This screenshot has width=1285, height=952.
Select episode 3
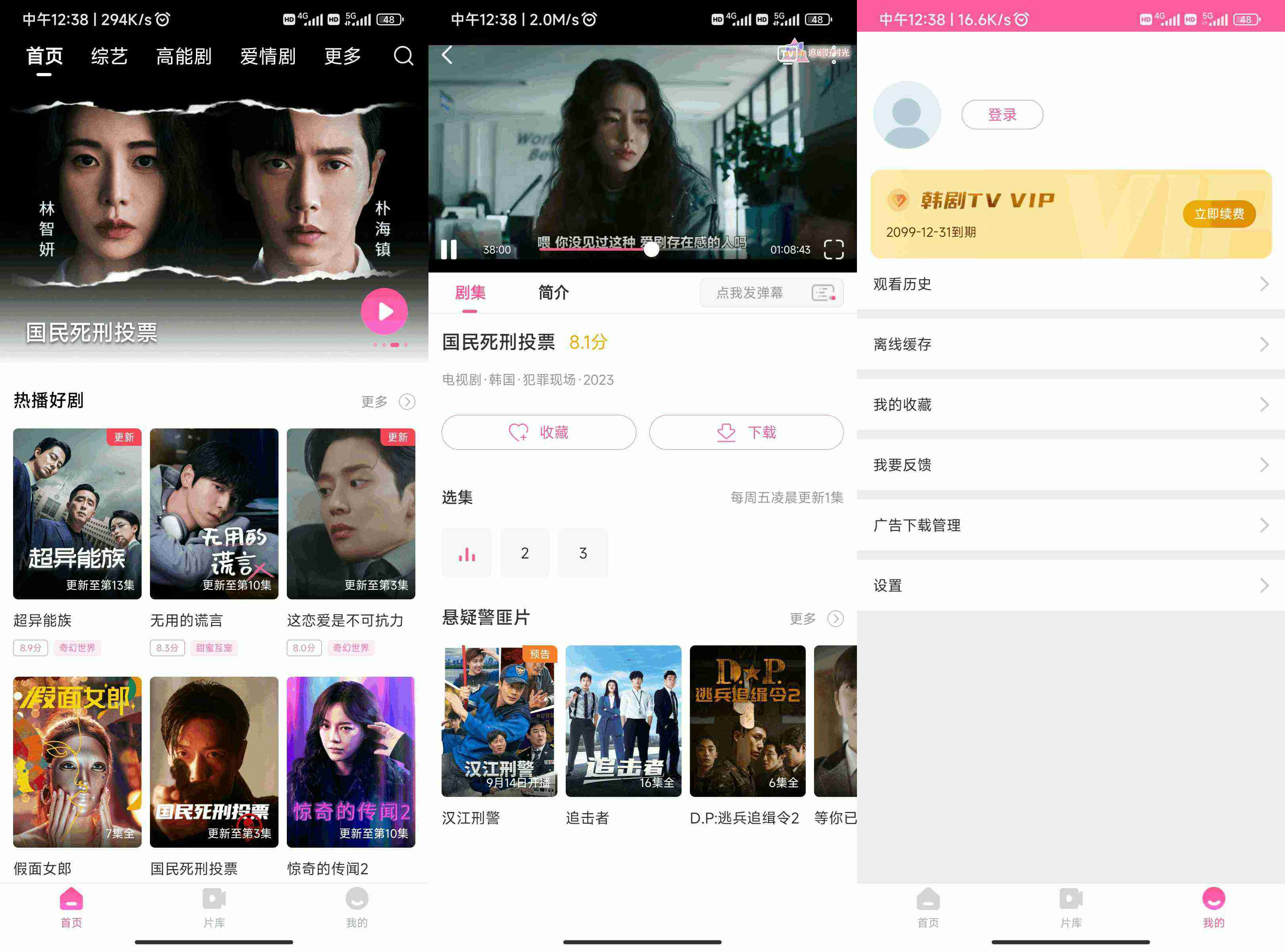click(582, 553)
